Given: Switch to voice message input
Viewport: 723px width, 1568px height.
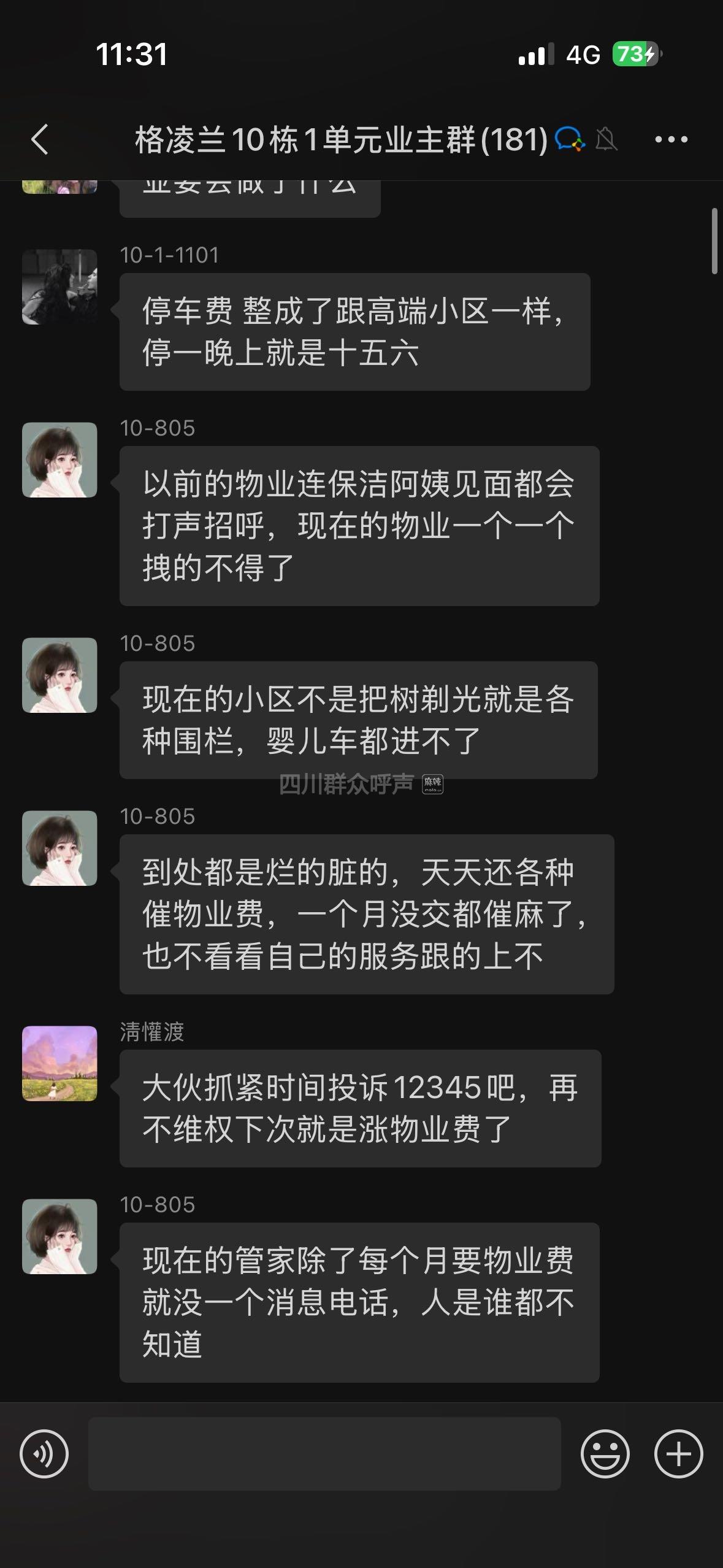Looking at the screenshot, I should click(44, 1453).
